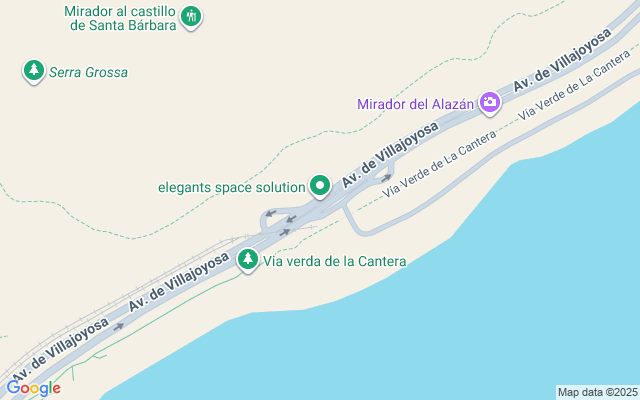640x400 pixels.
Task: Open Mirador del Alazán photo spot marker
Action: click(x=489, y=101)
